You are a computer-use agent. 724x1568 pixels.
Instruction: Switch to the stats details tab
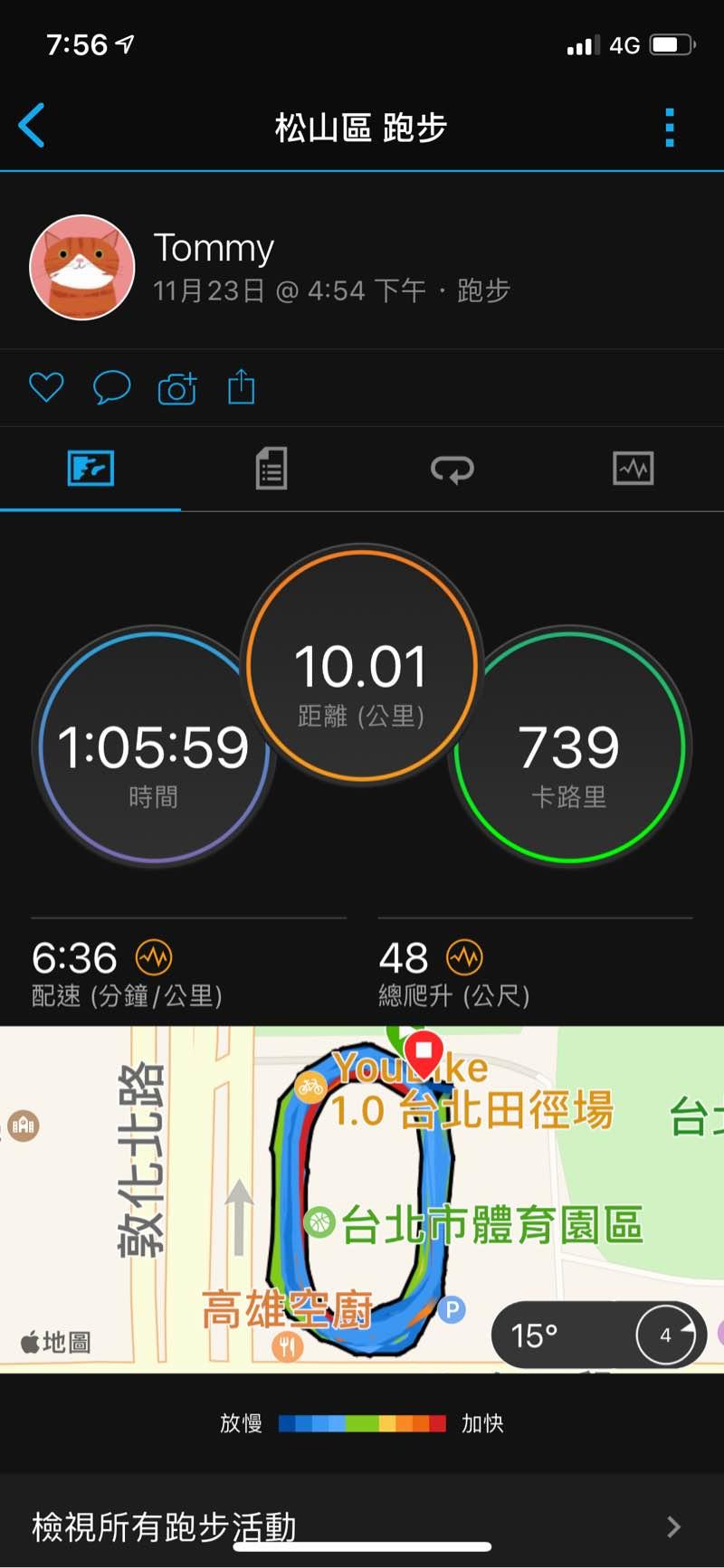click(x=271, y=469)
